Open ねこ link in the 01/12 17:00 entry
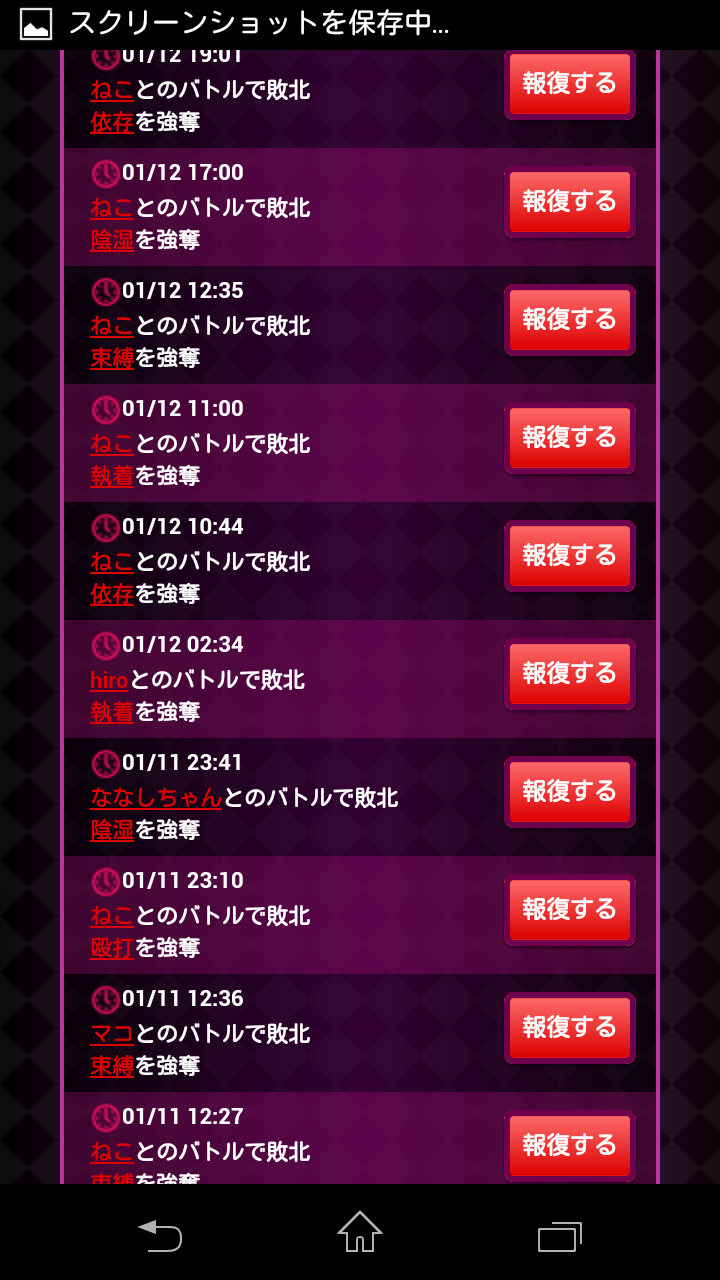720x1280 pixels. [x=112, y=208]
